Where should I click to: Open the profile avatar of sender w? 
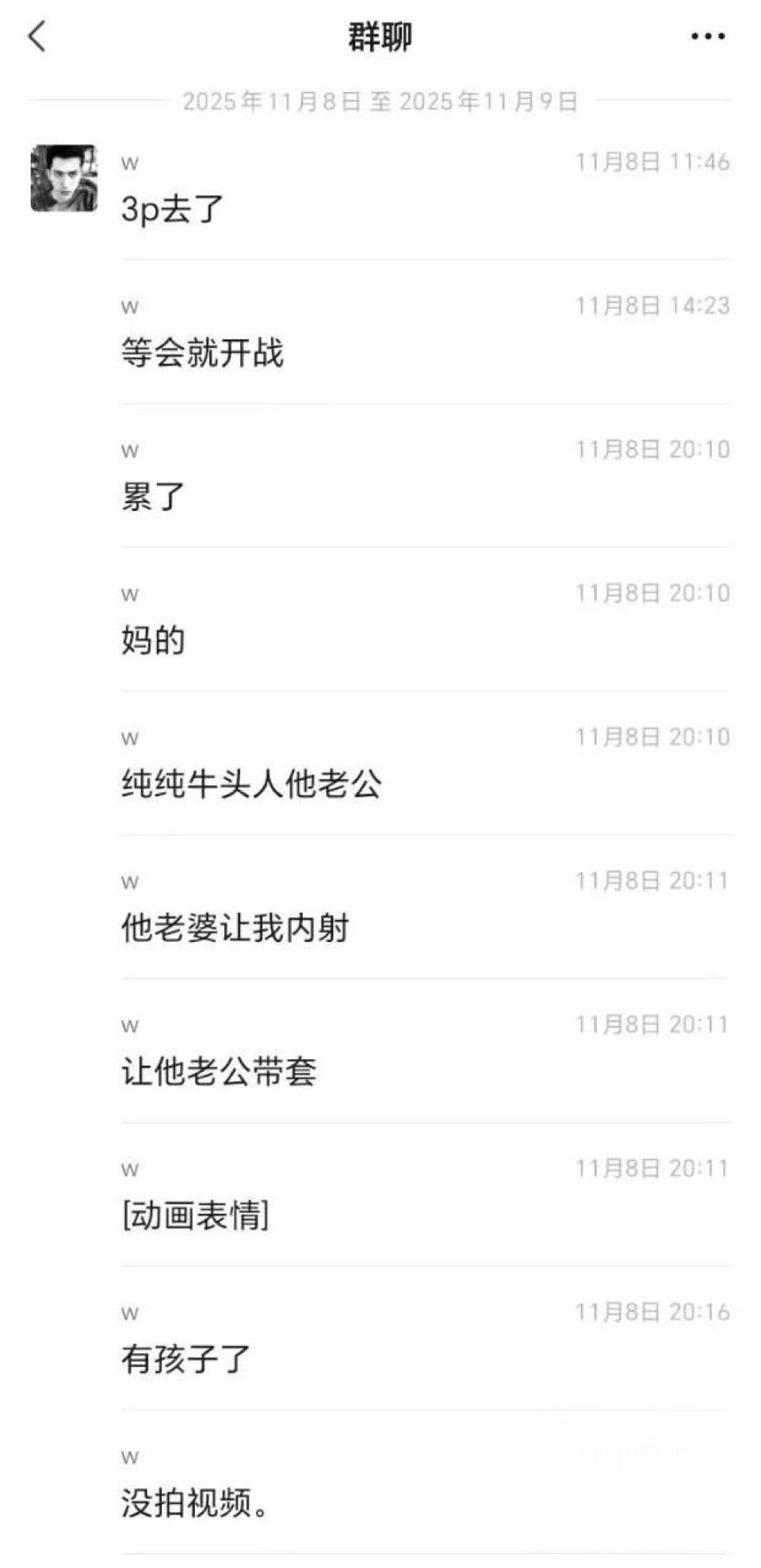[x=64, y=178]
